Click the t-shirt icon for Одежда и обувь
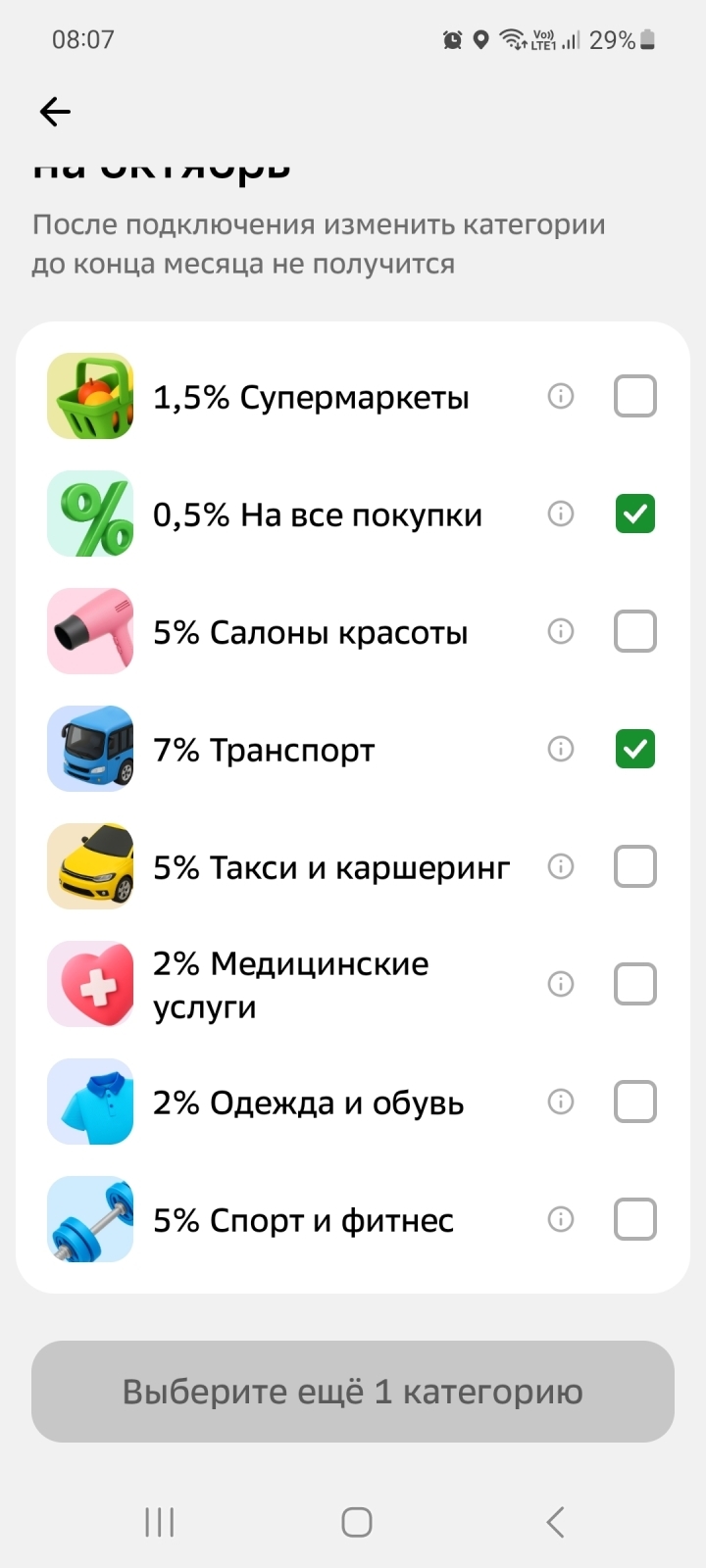The image size is (706, 1568). coord(90,1102)
